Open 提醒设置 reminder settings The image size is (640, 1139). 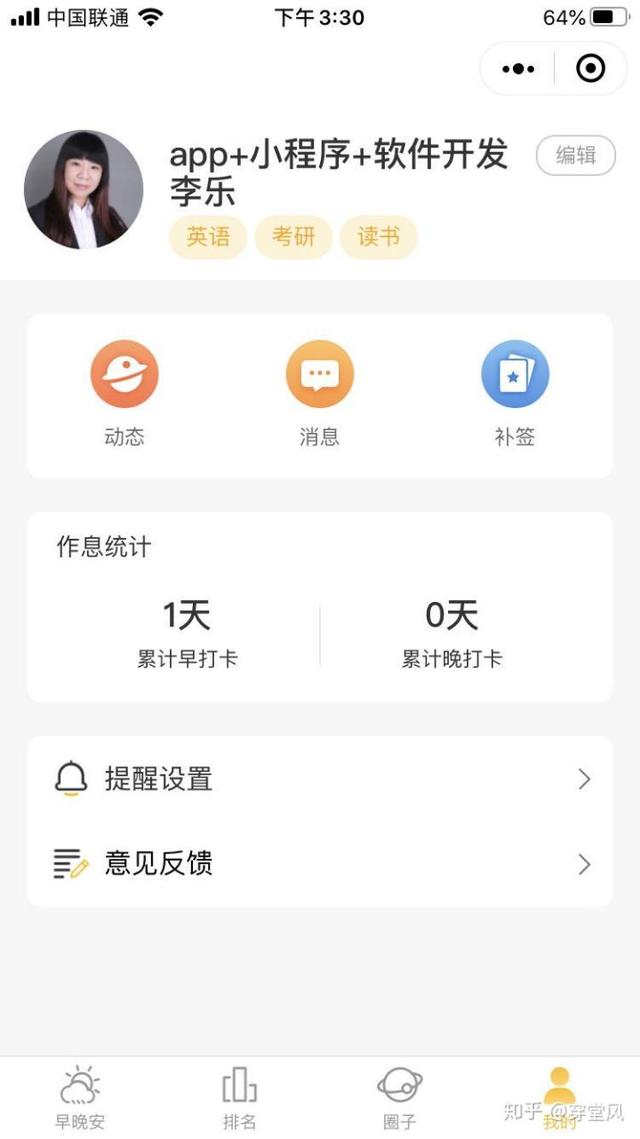pos(320,779)
